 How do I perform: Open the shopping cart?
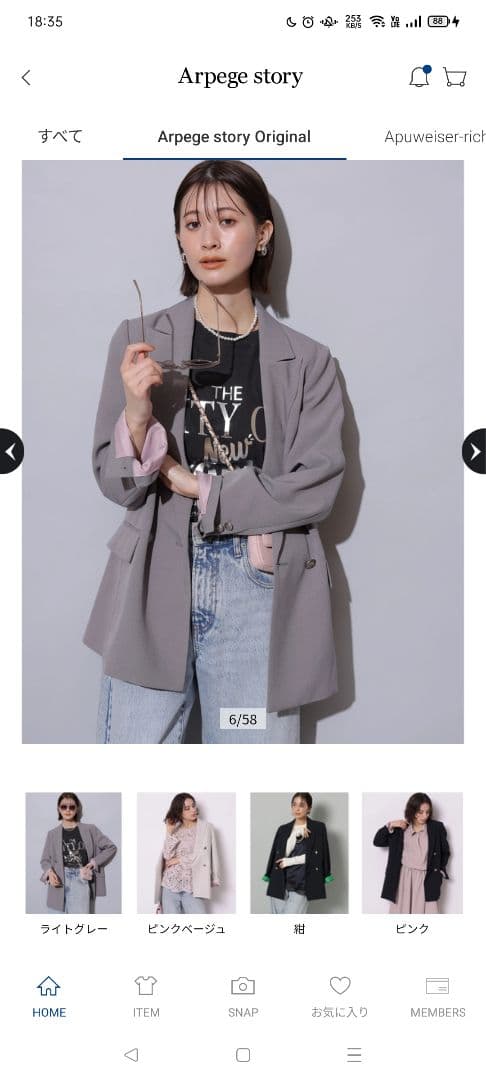click(x=454, y=76)
